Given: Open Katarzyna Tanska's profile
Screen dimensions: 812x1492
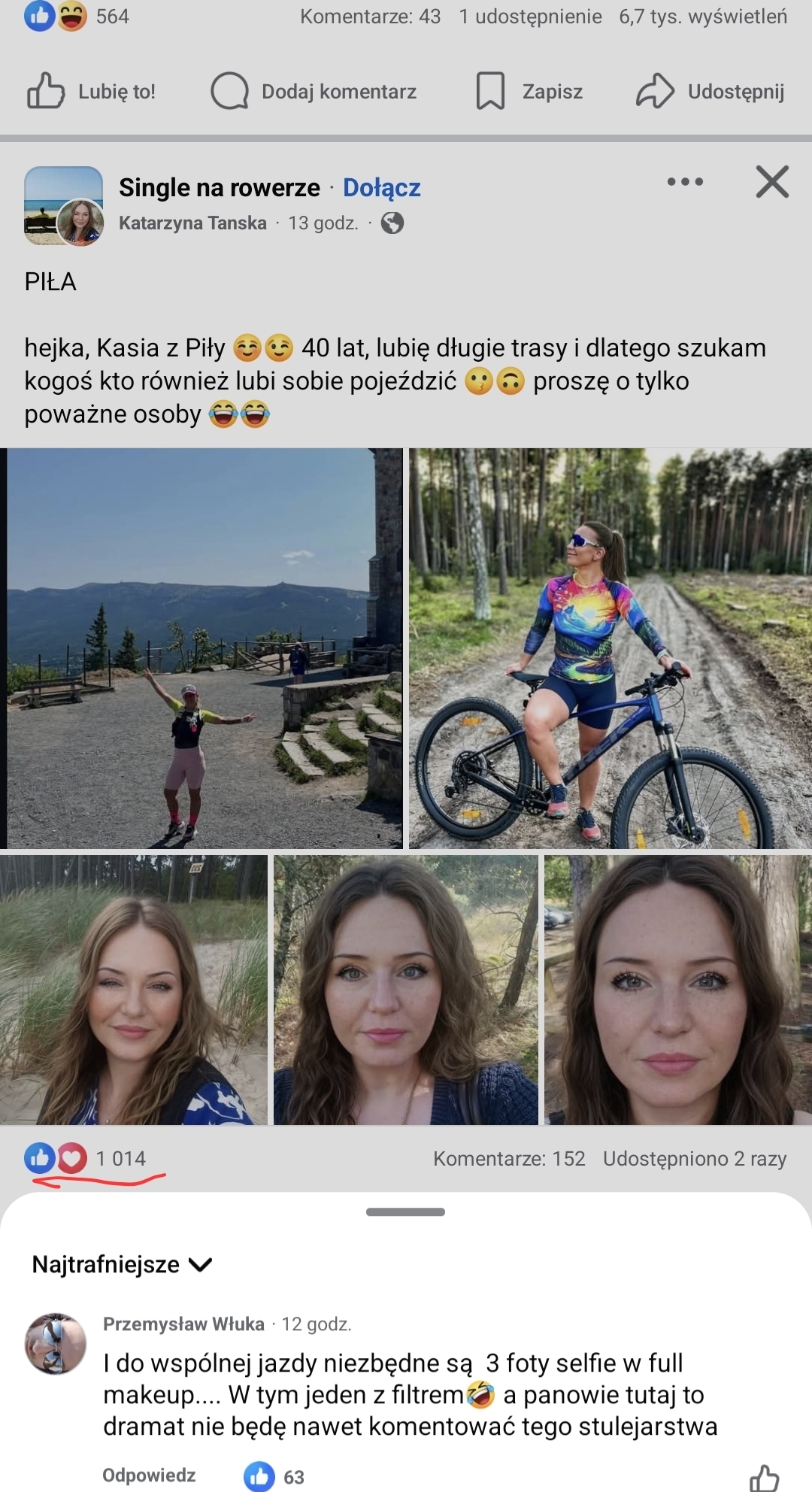Looking at the screenshot, I should [x=192, y=223].
